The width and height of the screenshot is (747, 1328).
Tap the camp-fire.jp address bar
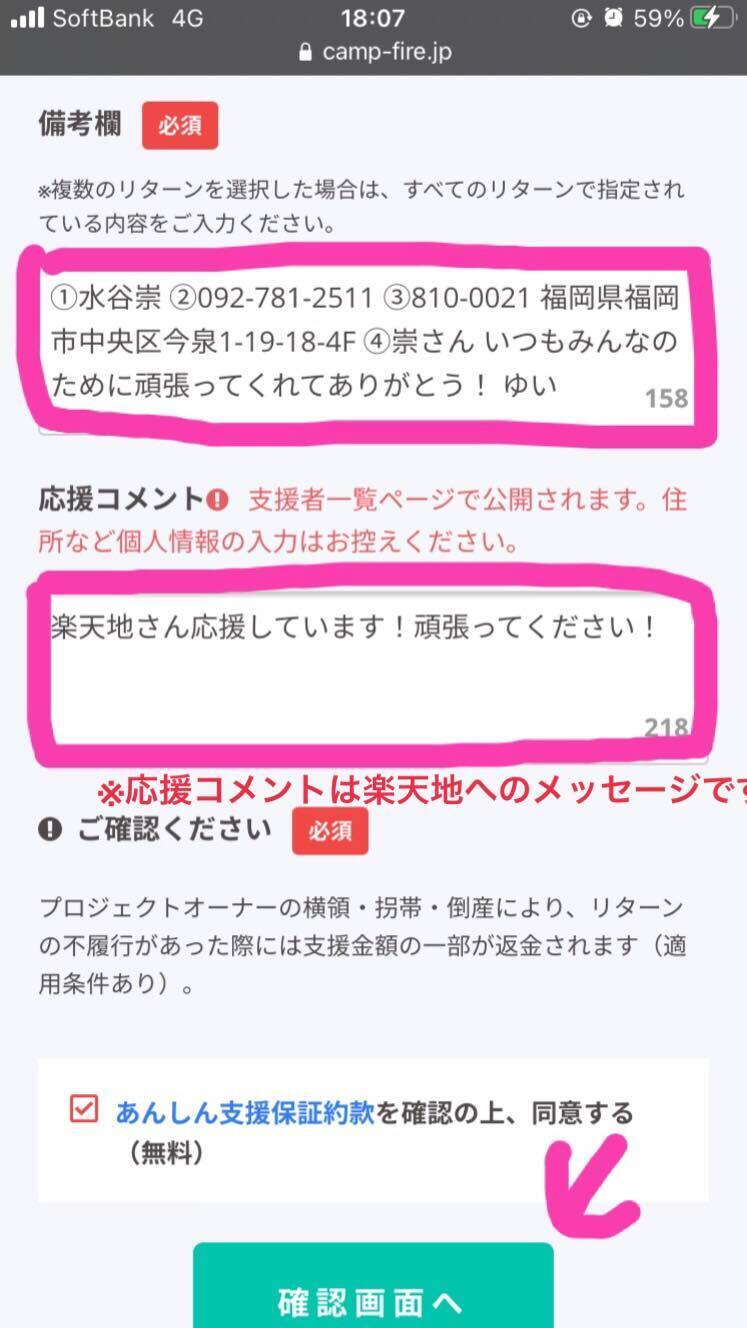[374, 52]
